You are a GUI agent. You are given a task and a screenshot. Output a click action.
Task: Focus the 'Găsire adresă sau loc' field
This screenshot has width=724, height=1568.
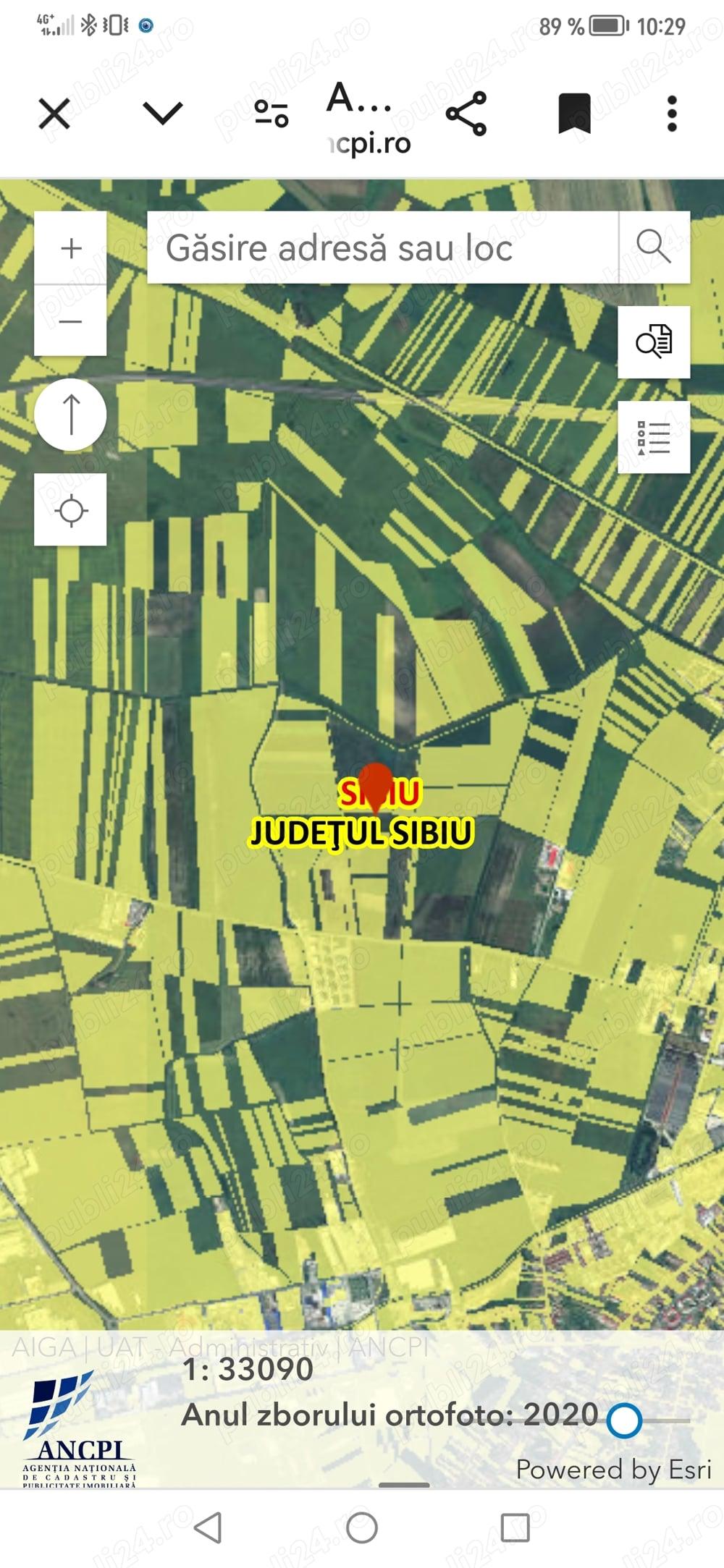click(382, 248)
